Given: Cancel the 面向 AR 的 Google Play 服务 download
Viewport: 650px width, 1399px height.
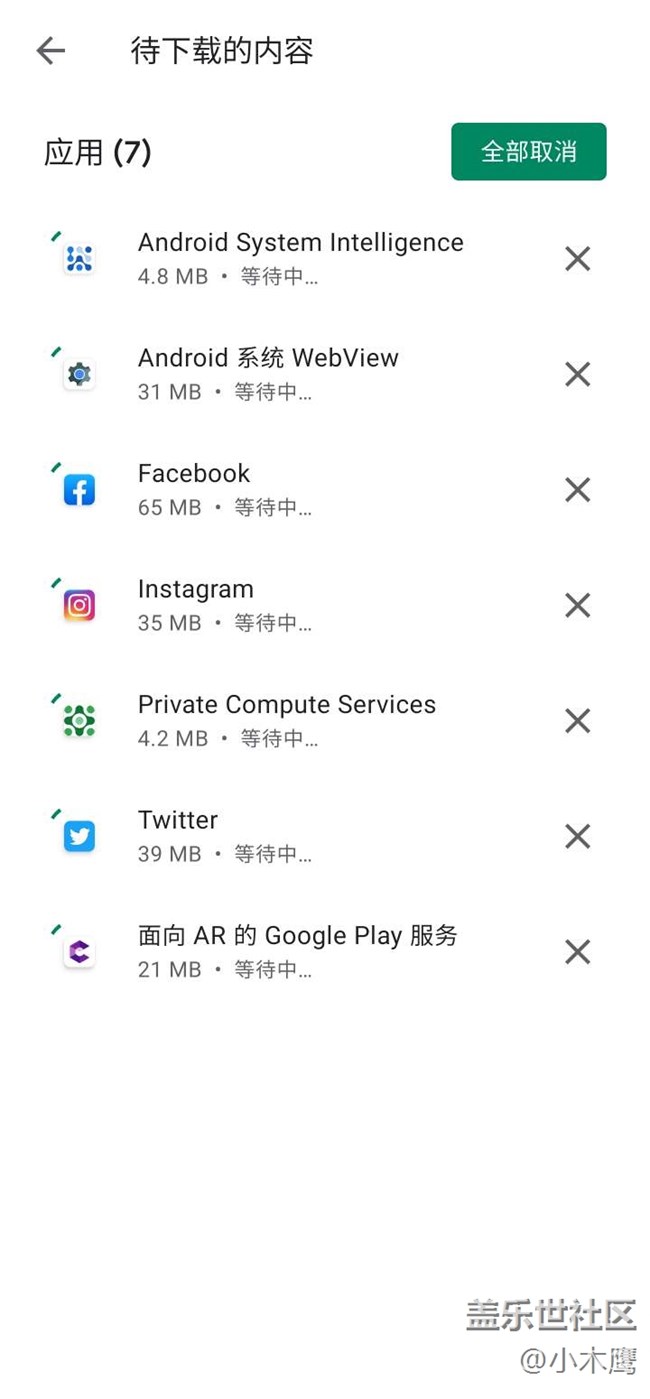Looking at the screenshot, I should pyautogui.click(x=577, y=952).
